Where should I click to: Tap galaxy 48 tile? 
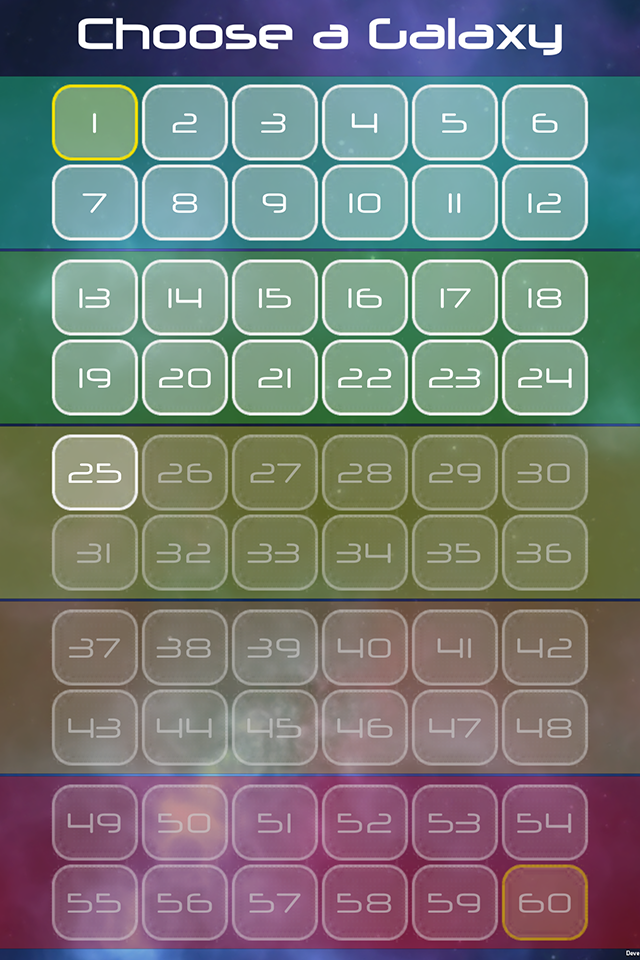pos(545,728)
